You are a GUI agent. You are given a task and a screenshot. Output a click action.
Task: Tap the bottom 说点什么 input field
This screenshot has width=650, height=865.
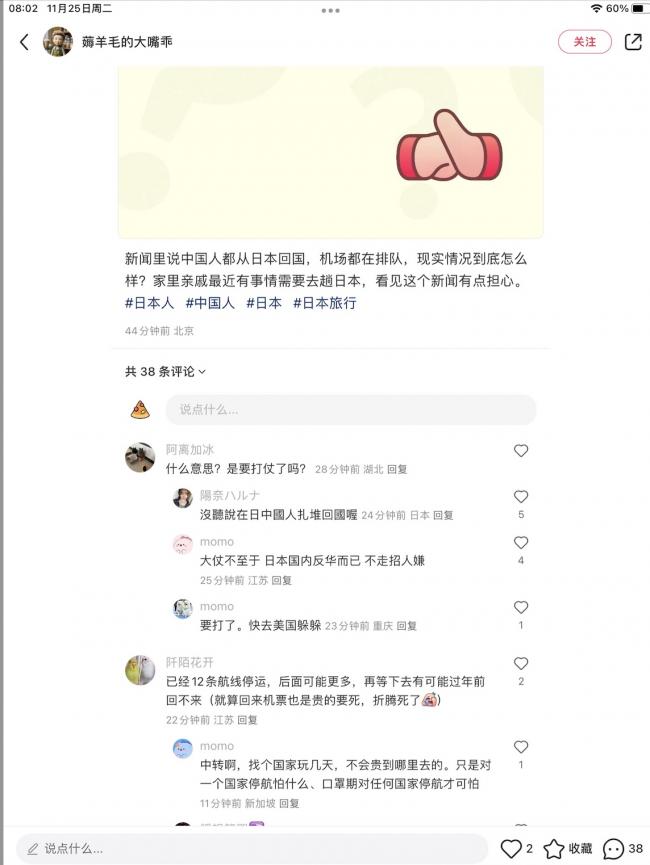[250, 848]
